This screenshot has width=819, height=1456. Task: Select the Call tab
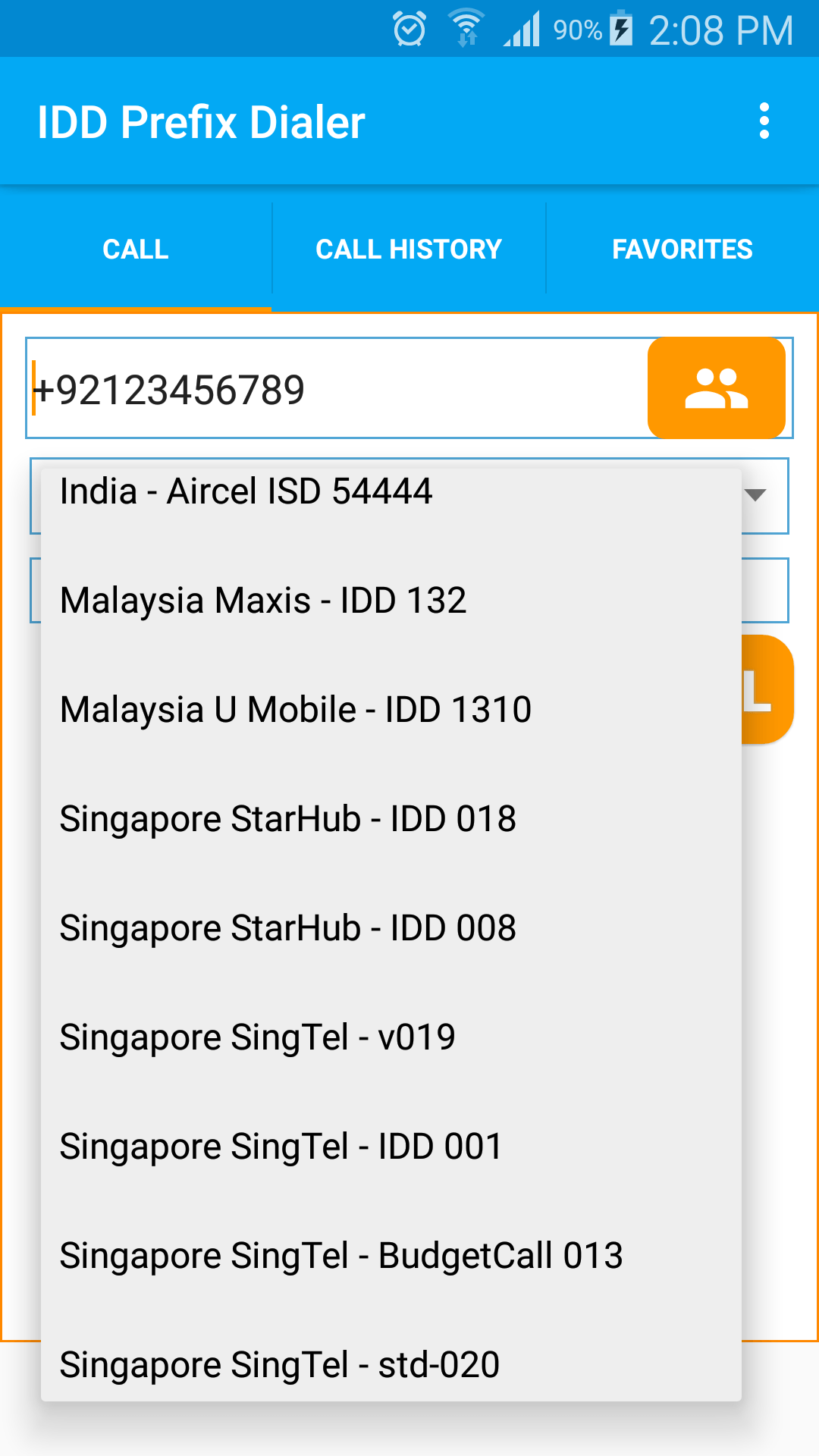click(x=136, y=249)
